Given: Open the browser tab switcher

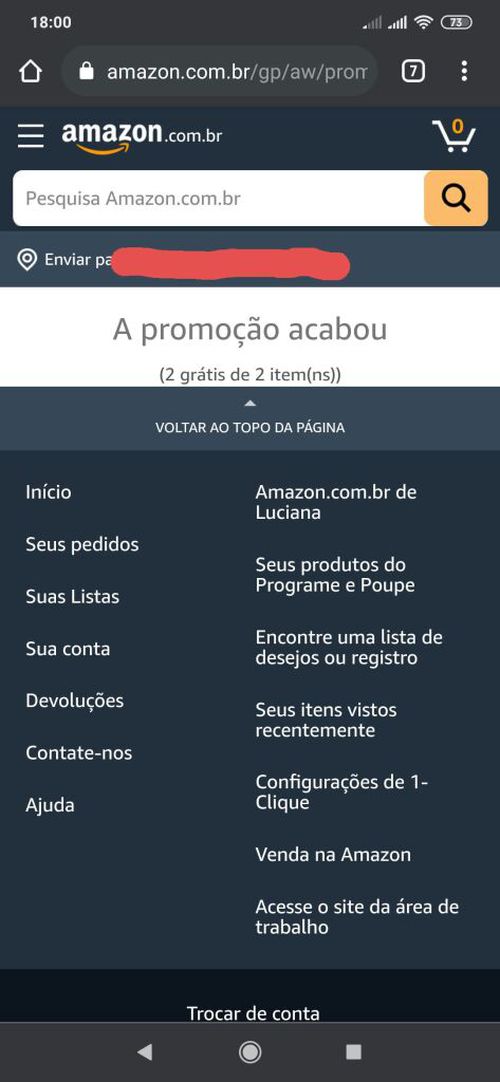Looking at the screenshot, I should (x=412, y=71).
